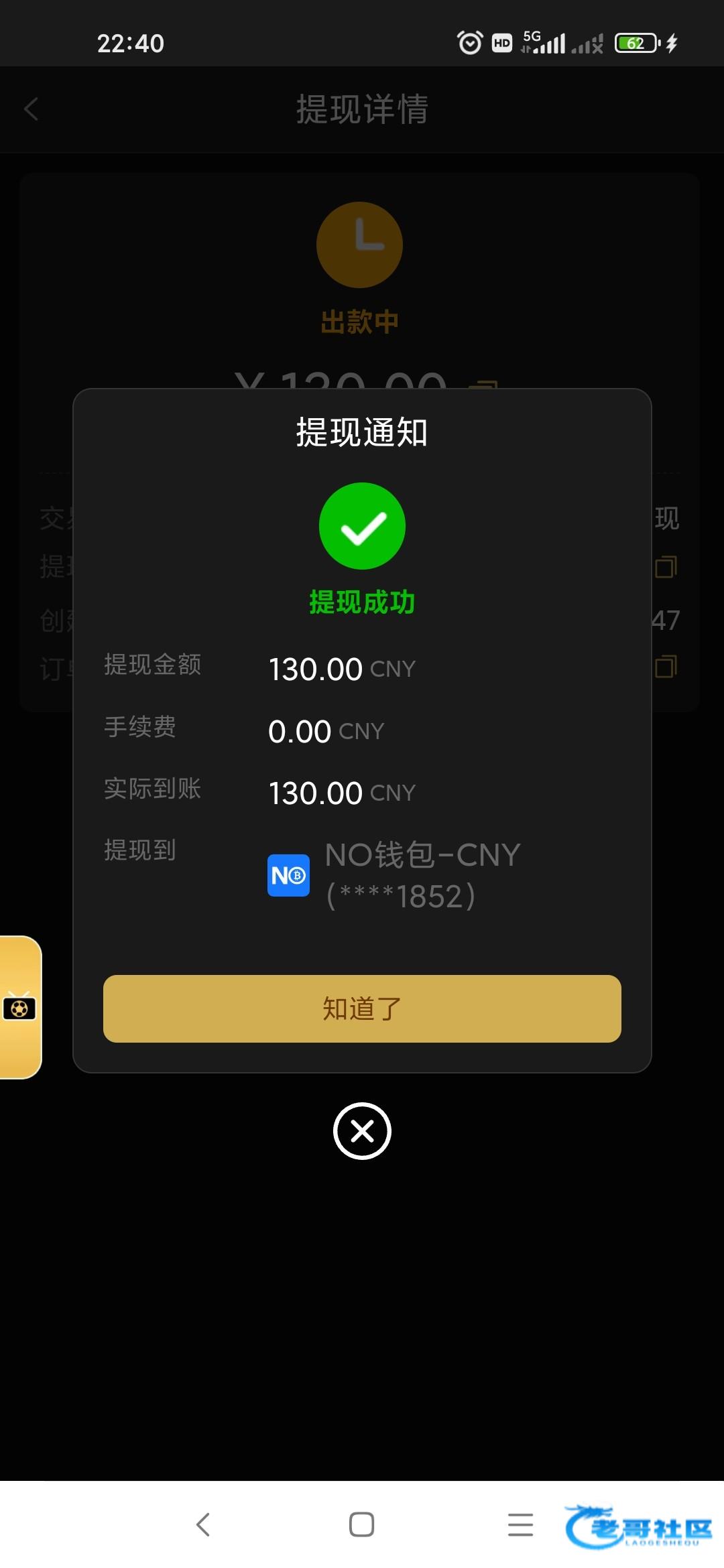Open the floating football TV widget

click(19, 1007)
